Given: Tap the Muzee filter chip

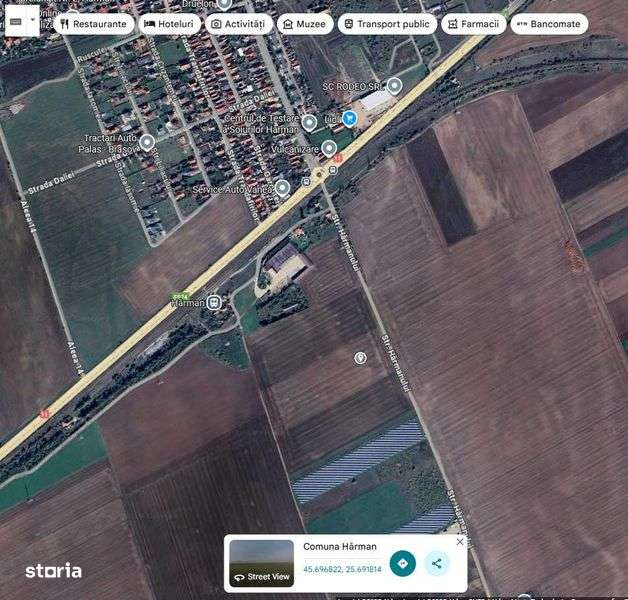Looking at the screenshot, I should [x=305, y=23].
